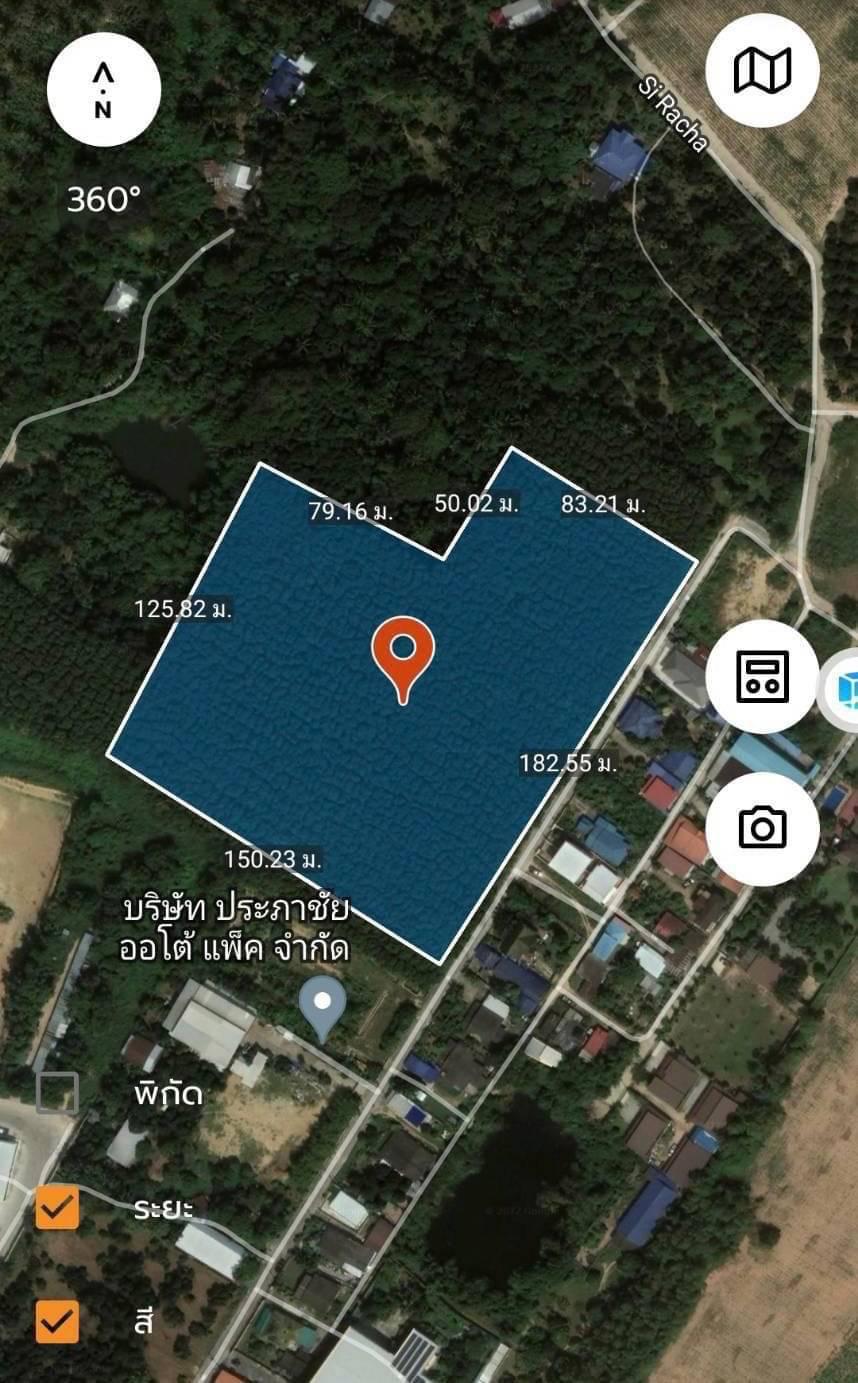The height and width of the screenshot is (1383, 858).
Task: Capture the map with the camera button
Action: coord(762,828)
